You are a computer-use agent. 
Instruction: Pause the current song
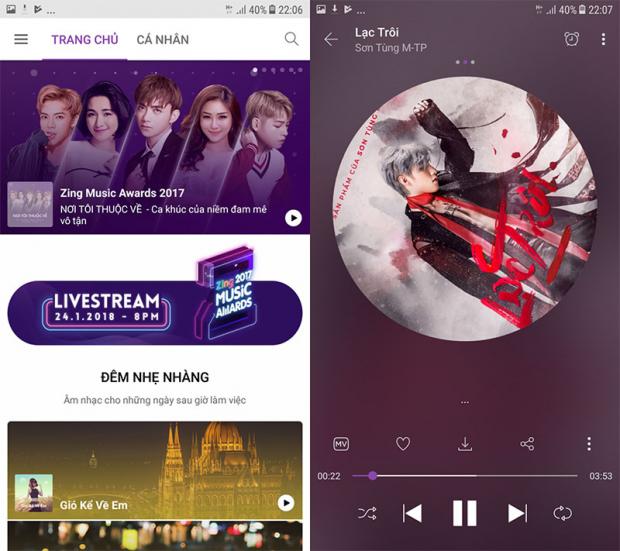464,513
